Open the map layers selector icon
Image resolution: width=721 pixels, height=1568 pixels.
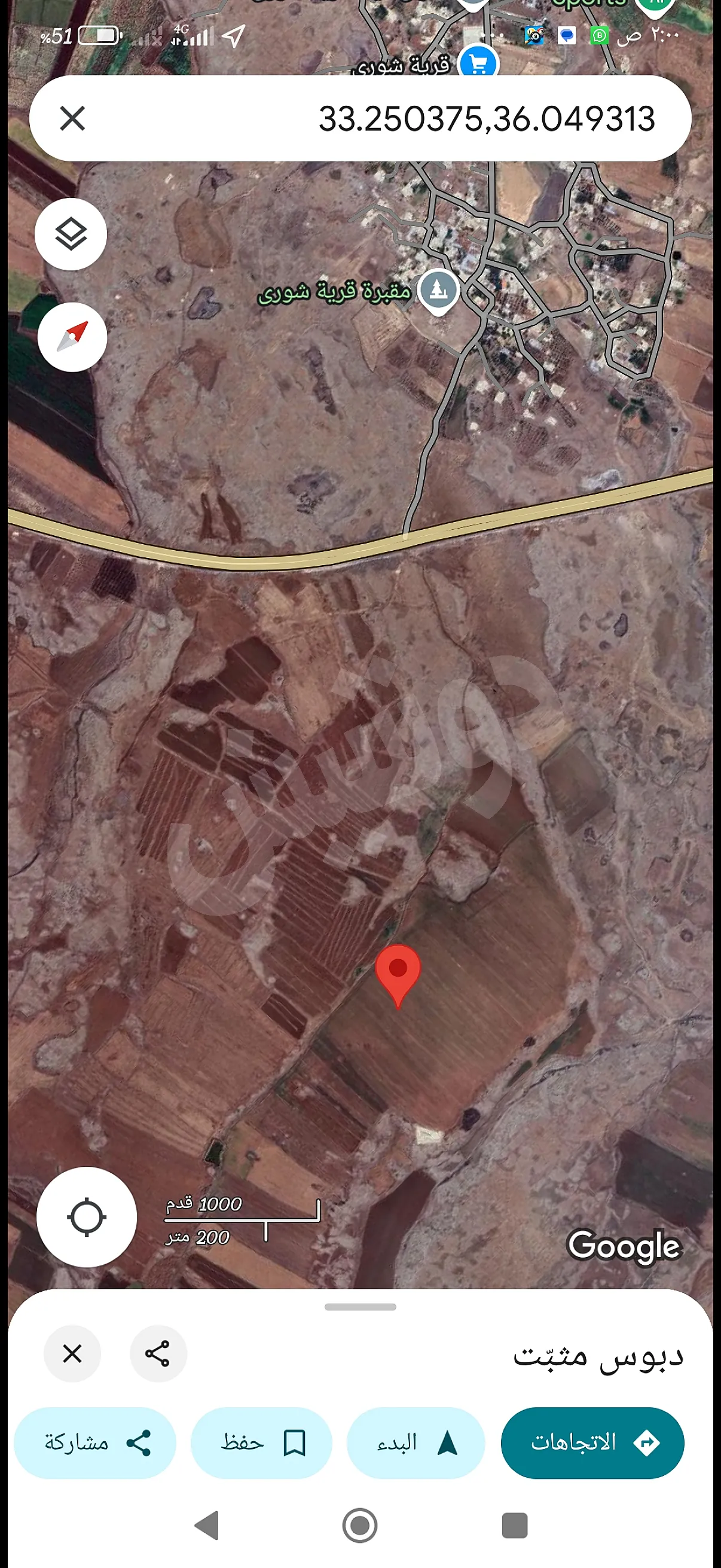tap(71, 234)
